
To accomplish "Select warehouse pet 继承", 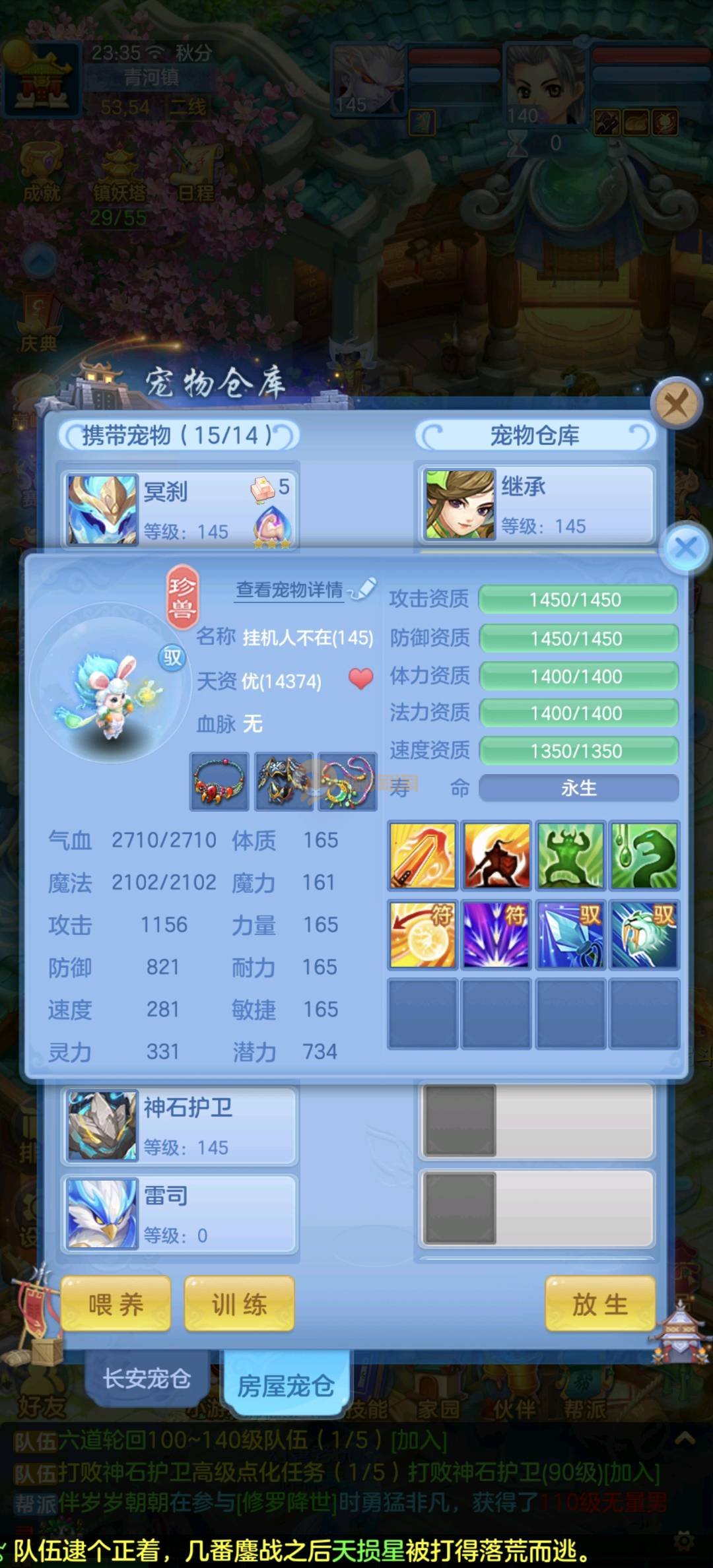I will pyautogui.click(x=536, y=505).
